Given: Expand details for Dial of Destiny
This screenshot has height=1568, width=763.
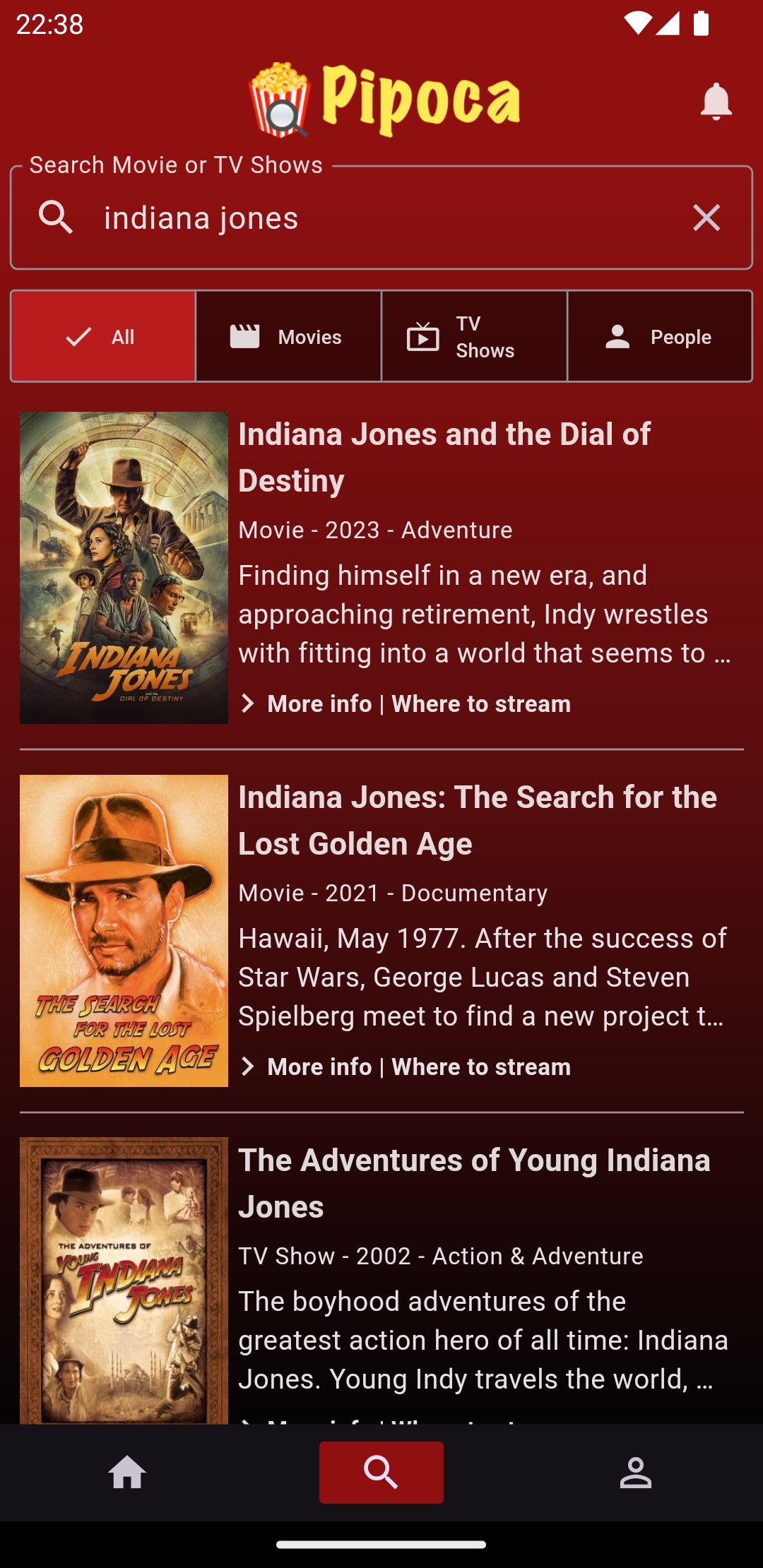Looking at the screenshot, I should click(249, 703).
